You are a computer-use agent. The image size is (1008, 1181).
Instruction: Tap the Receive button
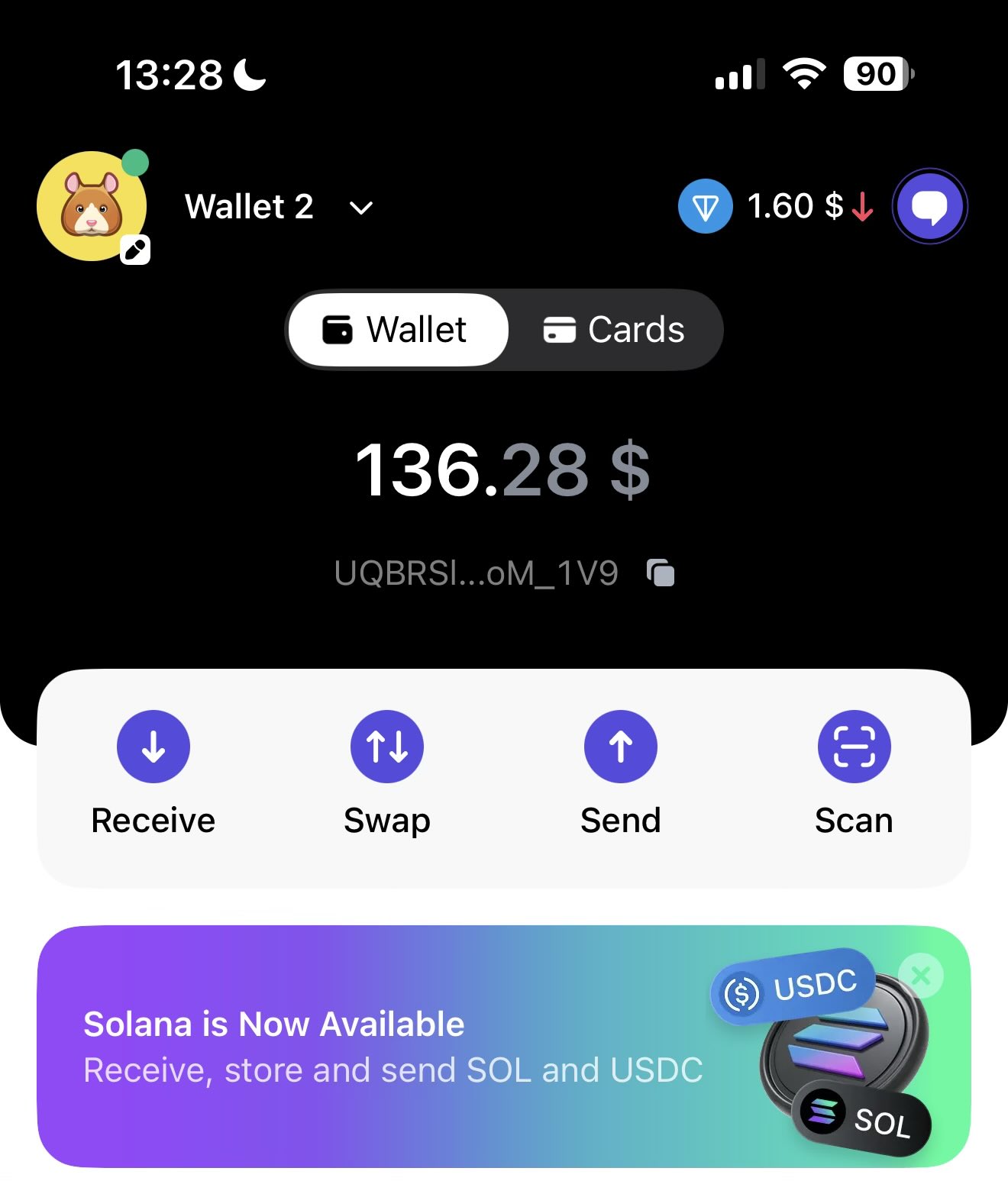(x=153, y=747)
